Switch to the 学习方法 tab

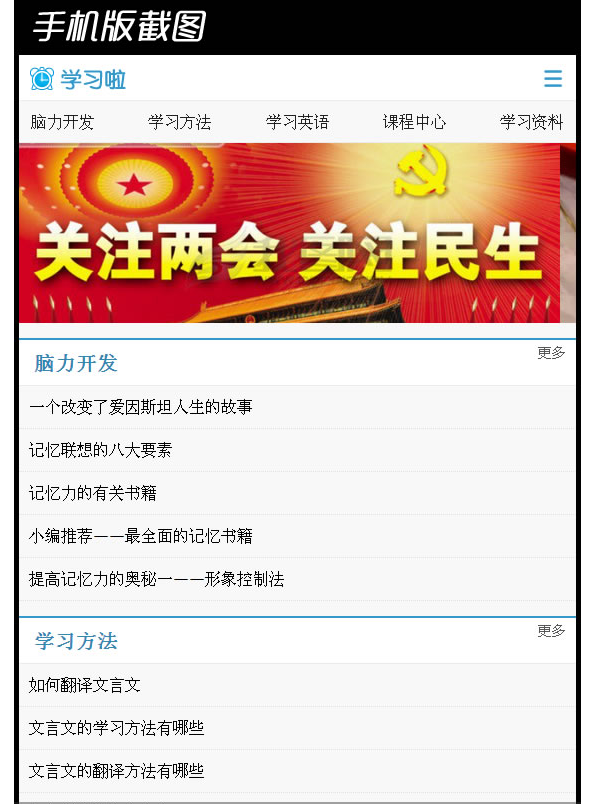pos(179,122)
